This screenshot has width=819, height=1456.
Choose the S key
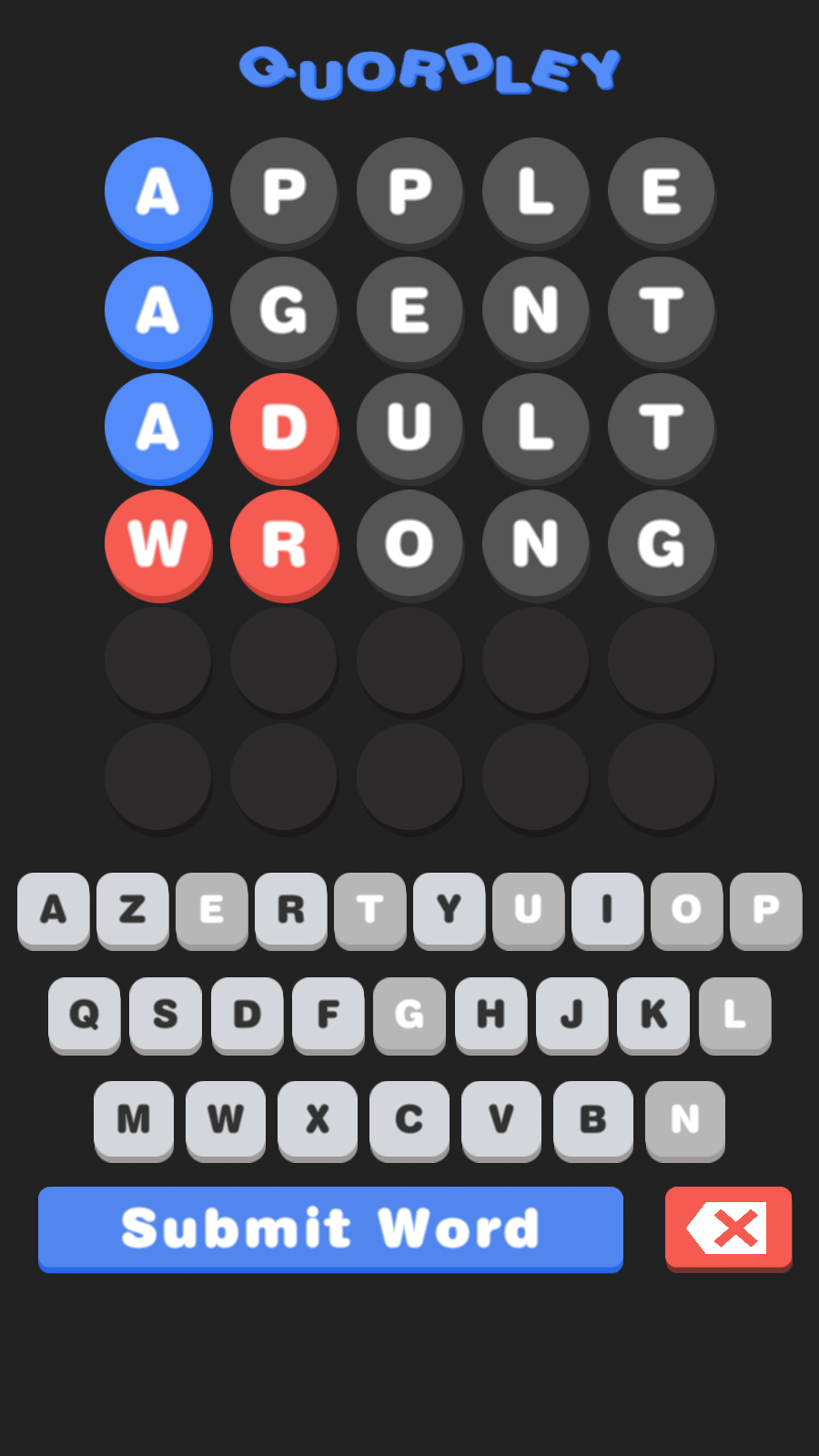pyautogui.click(x=166, y=1016)
